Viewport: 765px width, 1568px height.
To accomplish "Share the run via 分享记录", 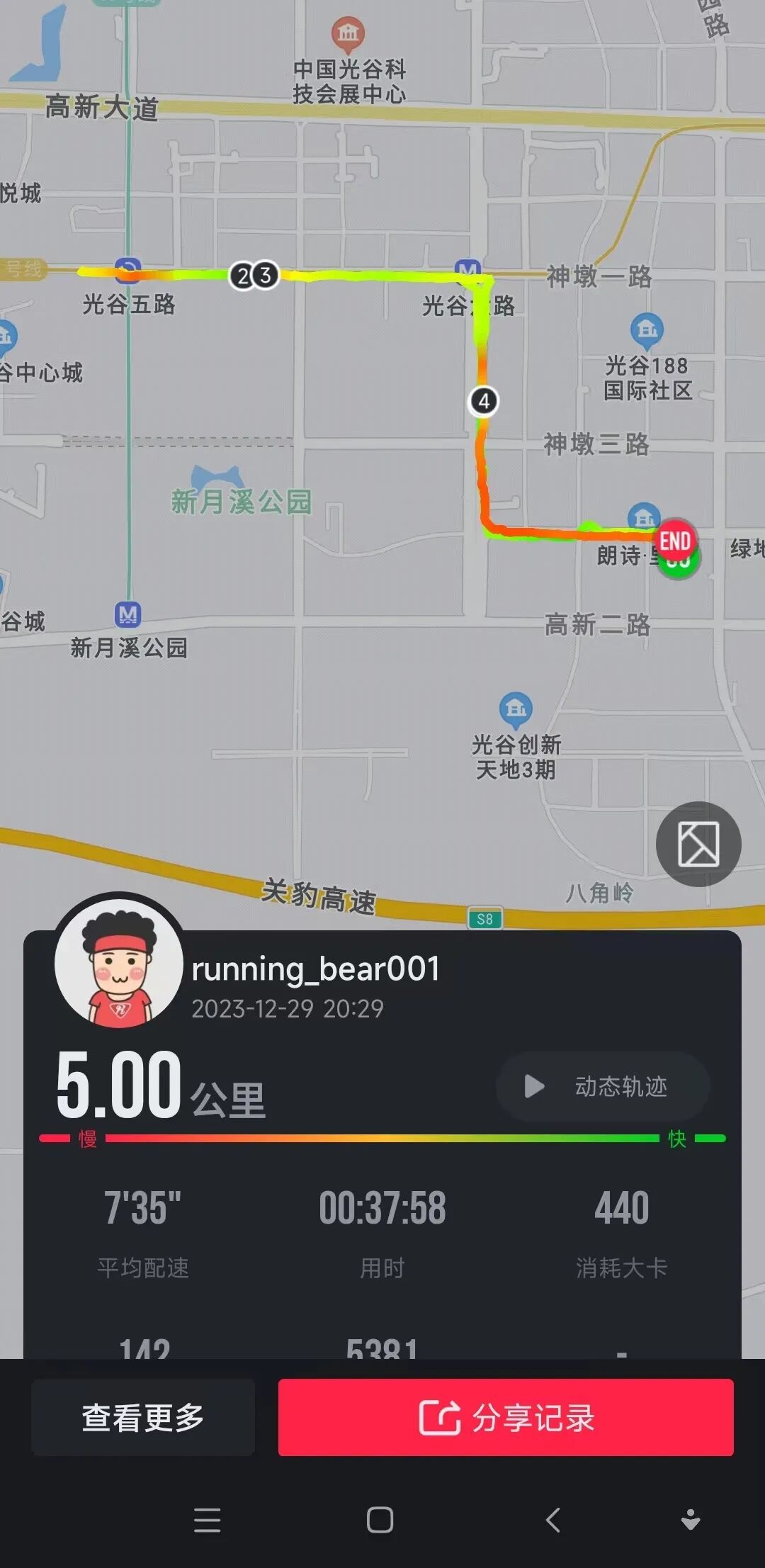I will tap(506, 1418).
